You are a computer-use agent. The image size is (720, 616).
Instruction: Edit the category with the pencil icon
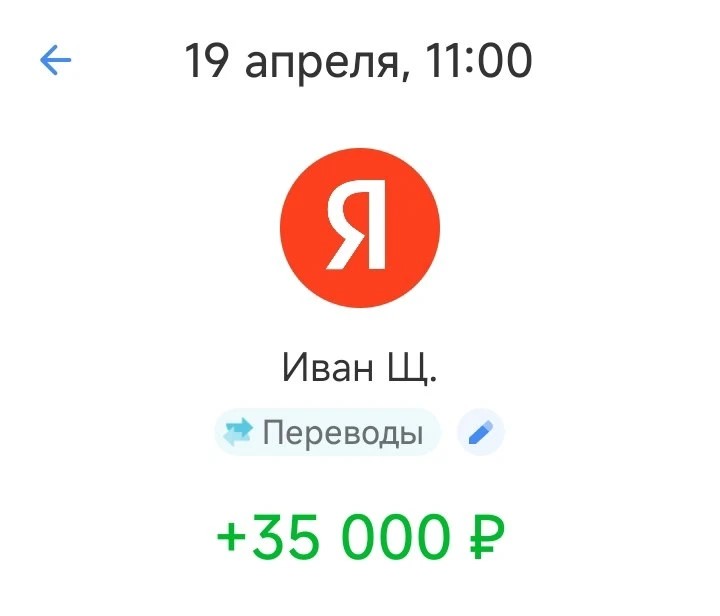click(481, 433)
